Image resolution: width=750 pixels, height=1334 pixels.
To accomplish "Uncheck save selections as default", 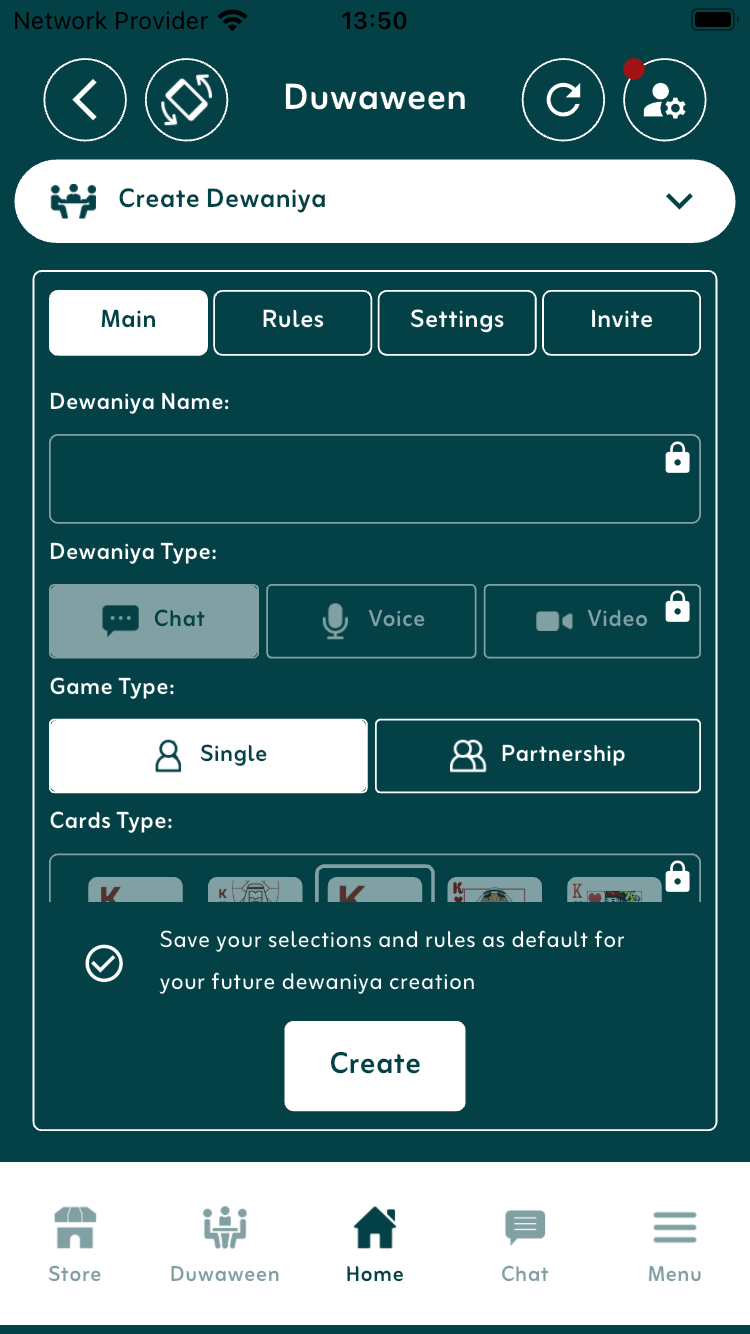I will click(x=105, y=963).
